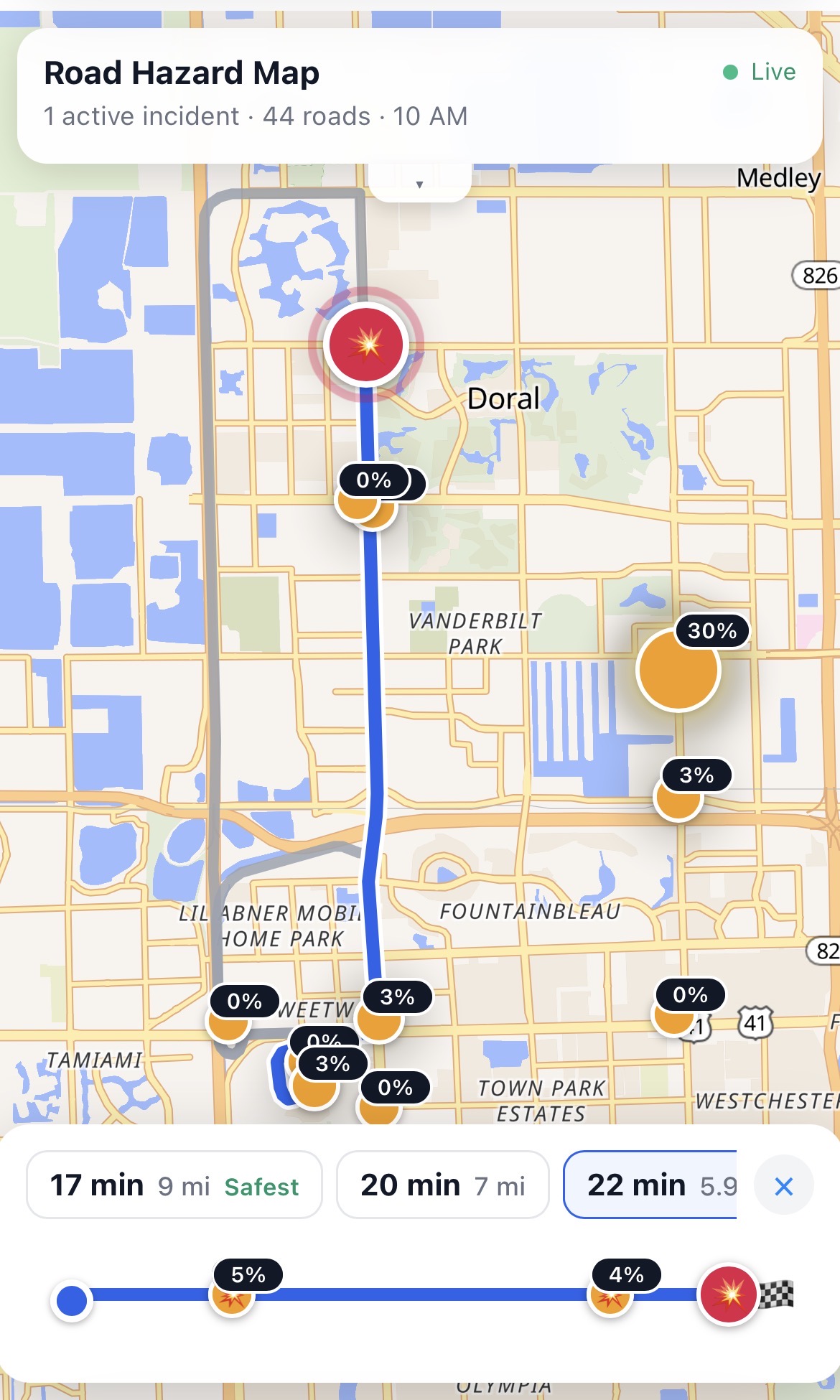The image size is (840, 1400).
Task: Jump to the incident at the timeline end
Action: (x=729, y=1294)
